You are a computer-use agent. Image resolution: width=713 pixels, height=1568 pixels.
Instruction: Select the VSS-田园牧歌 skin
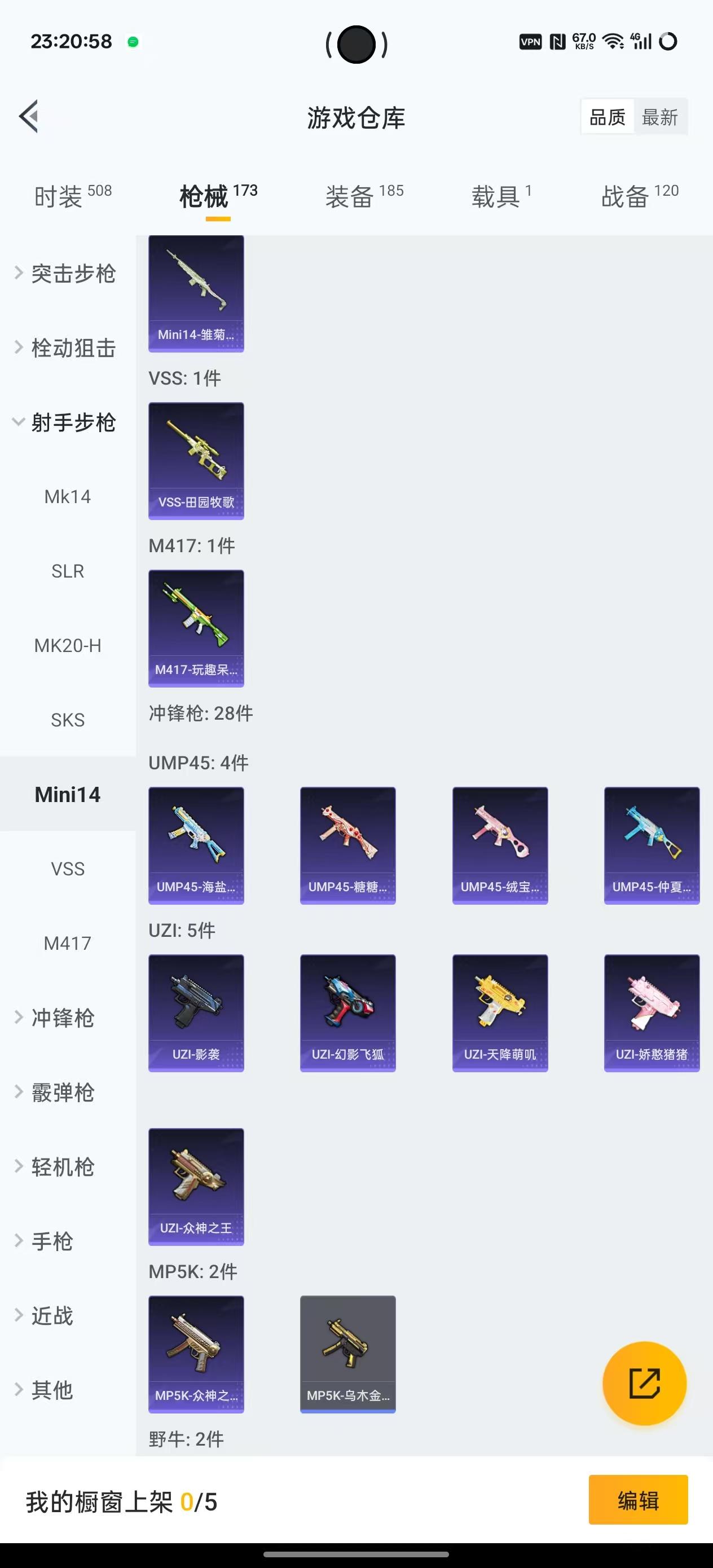point(196,461)
